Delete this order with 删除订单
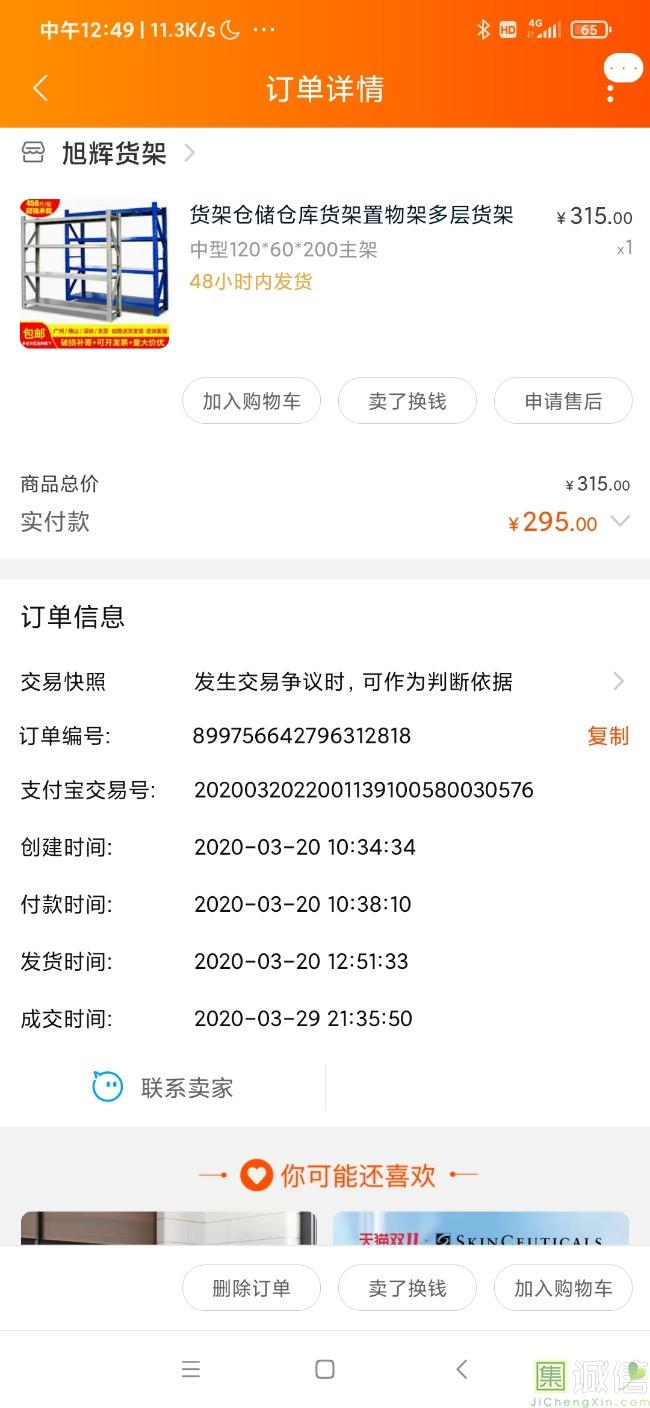Screen dimensions: 650x1408 pyautogui.click(x=251, y=1288)
